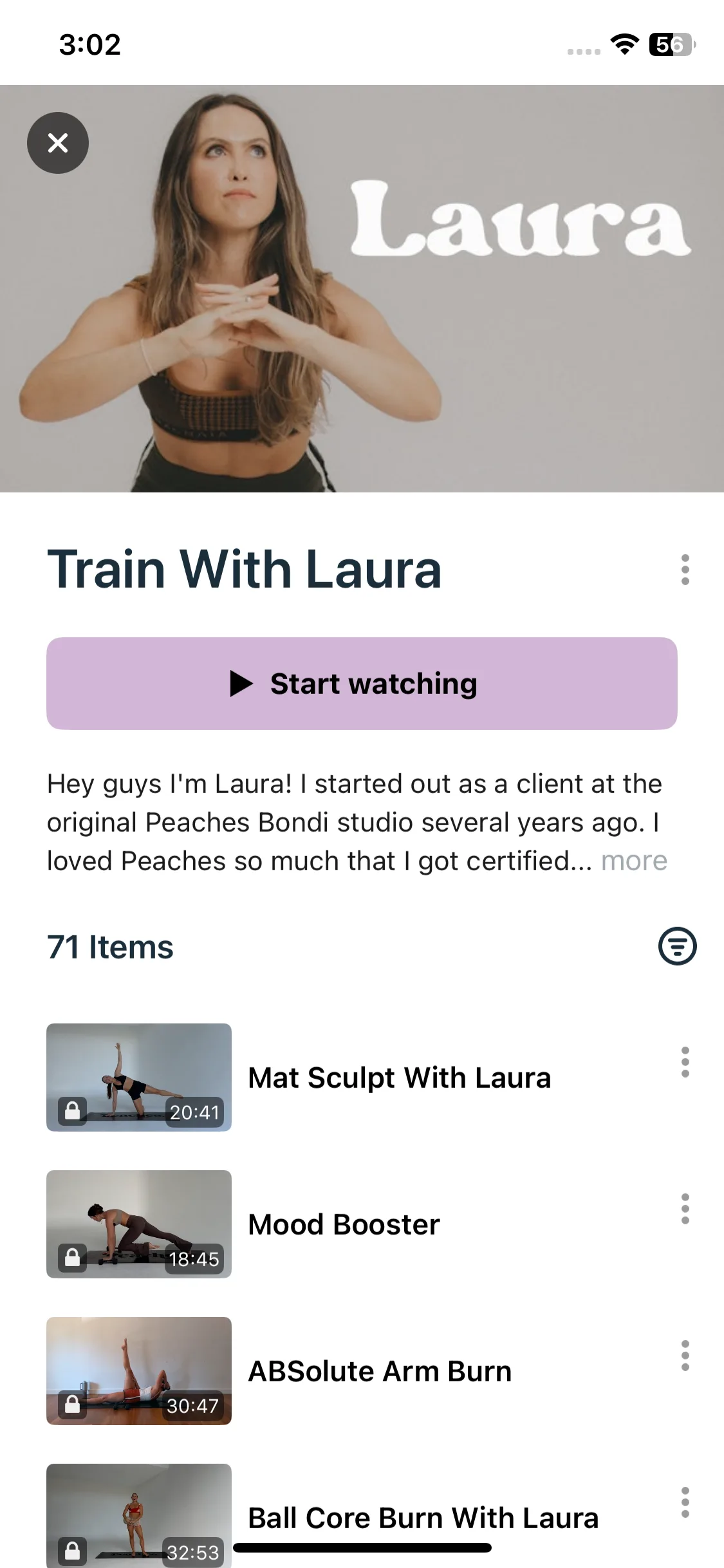
Task: Show more options for Mood Booster
Action: click(685, 1209)
